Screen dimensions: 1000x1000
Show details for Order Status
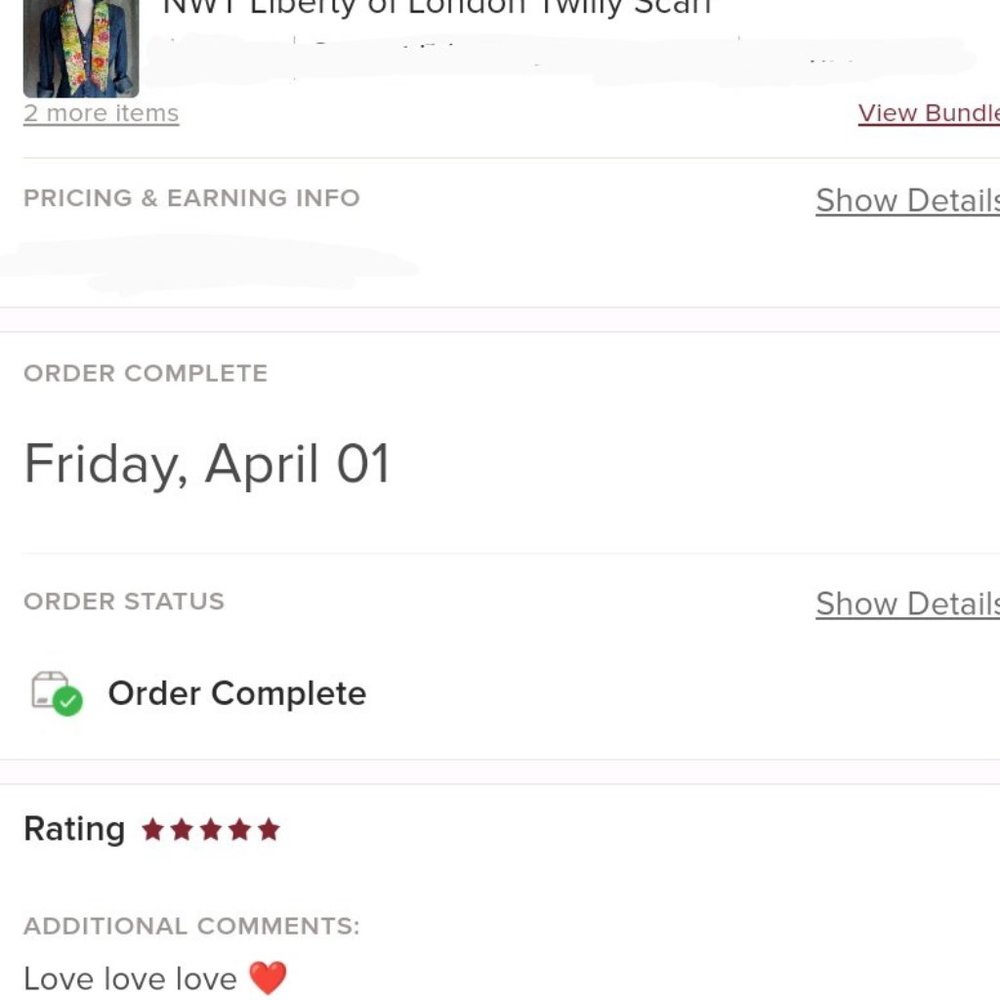[907, 604]
